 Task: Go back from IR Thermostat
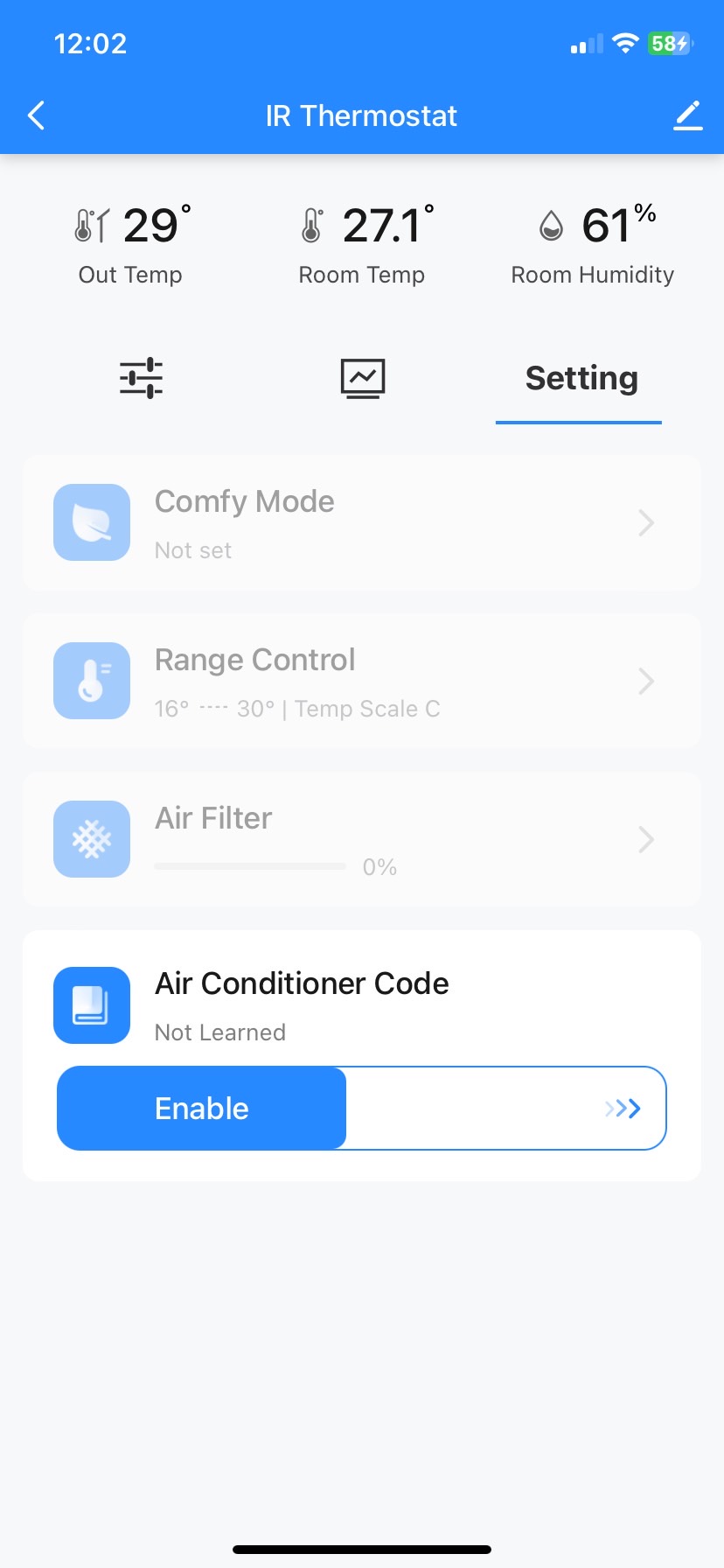coord(37,115)
